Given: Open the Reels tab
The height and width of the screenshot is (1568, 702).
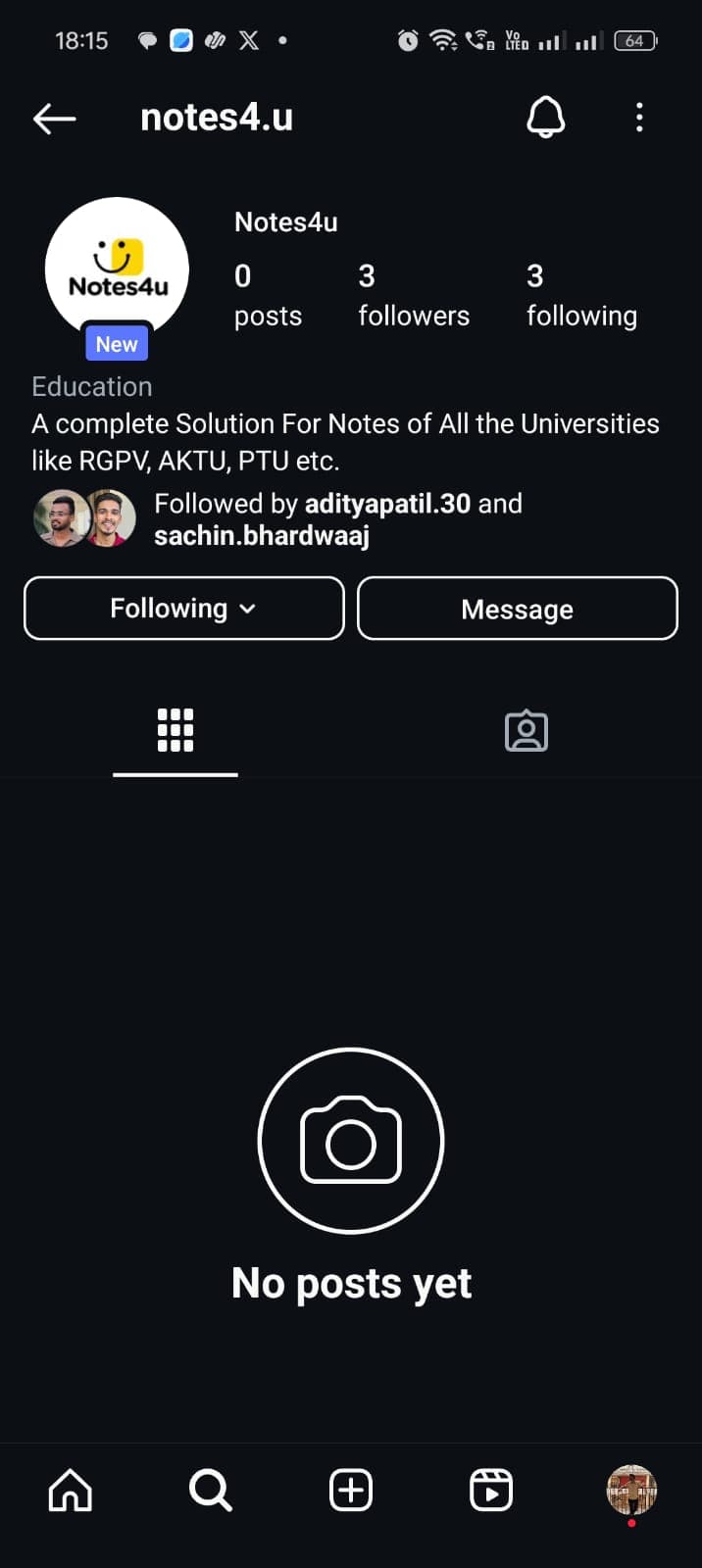Looking at the screenshot, I should [x=491, y=1491].
